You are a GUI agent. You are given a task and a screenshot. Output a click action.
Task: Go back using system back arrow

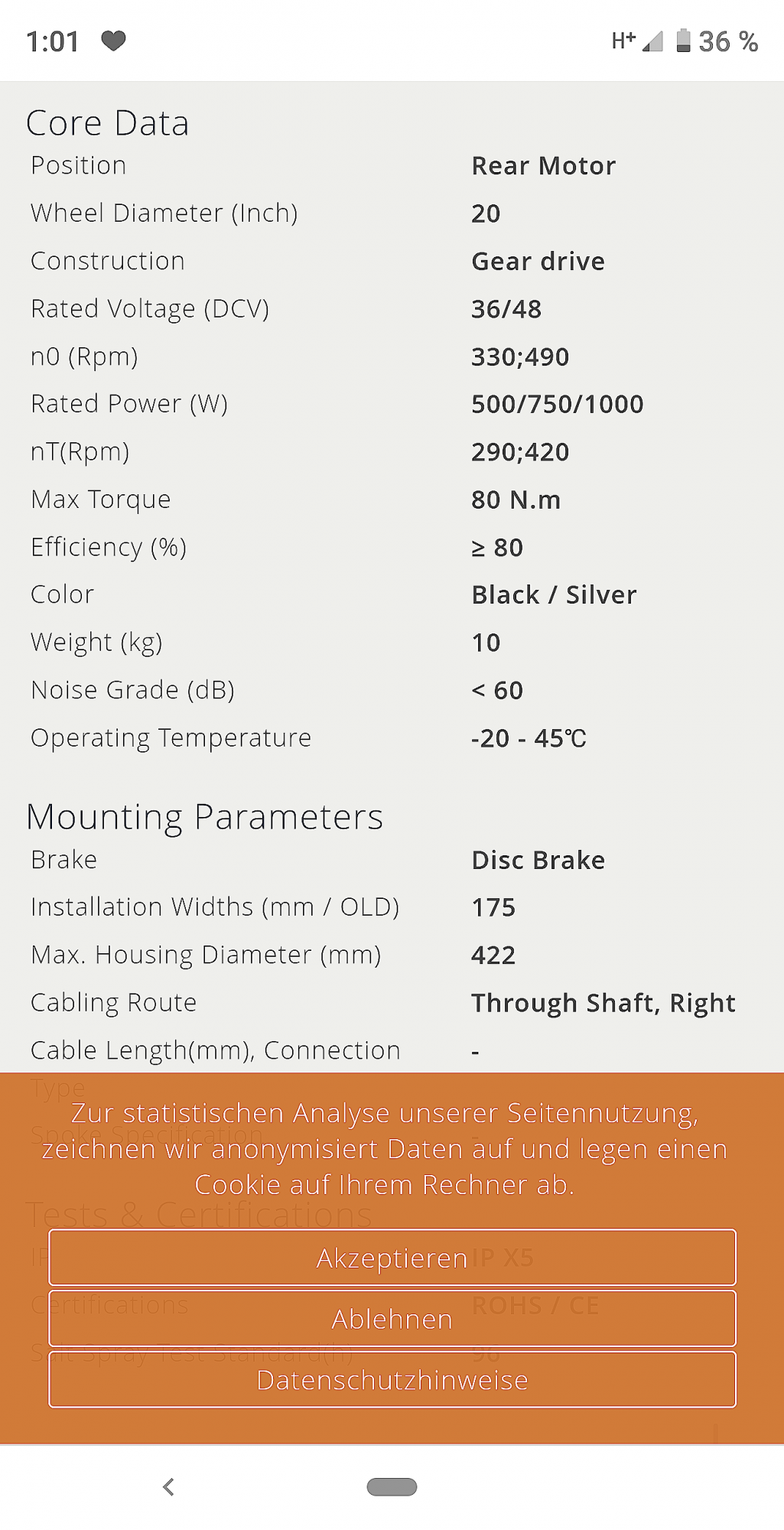coord(169,1487)
